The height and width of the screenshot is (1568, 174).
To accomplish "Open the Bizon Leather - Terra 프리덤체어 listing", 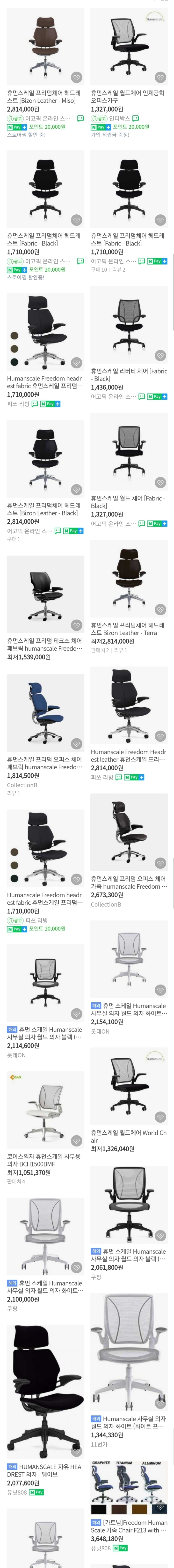I will [128, 629].
